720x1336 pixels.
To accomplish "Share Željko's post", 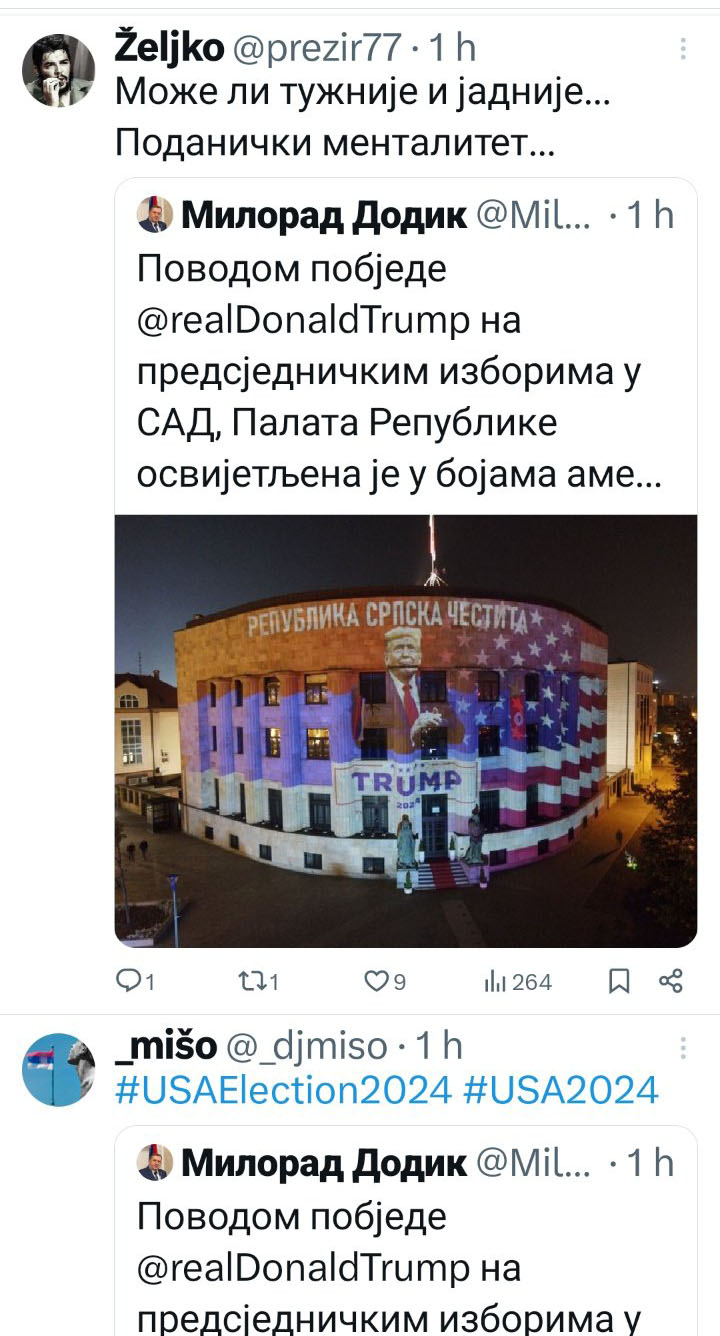I will (x=671, y=982).
